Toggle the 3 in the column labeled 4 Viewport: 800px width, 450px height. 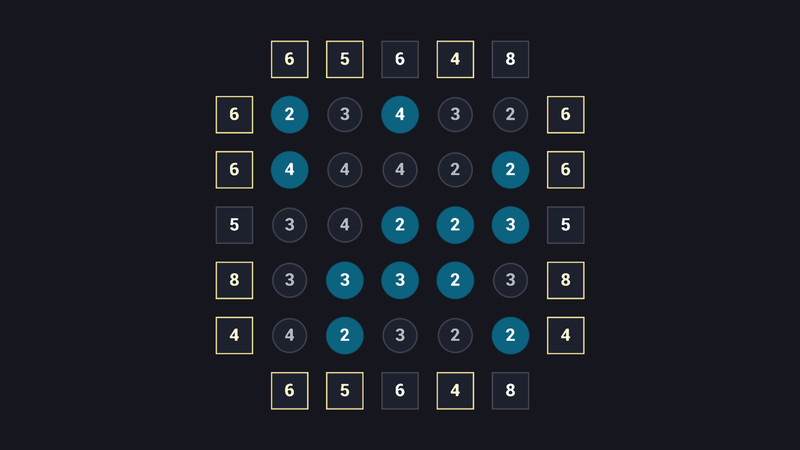pos(455,115)
